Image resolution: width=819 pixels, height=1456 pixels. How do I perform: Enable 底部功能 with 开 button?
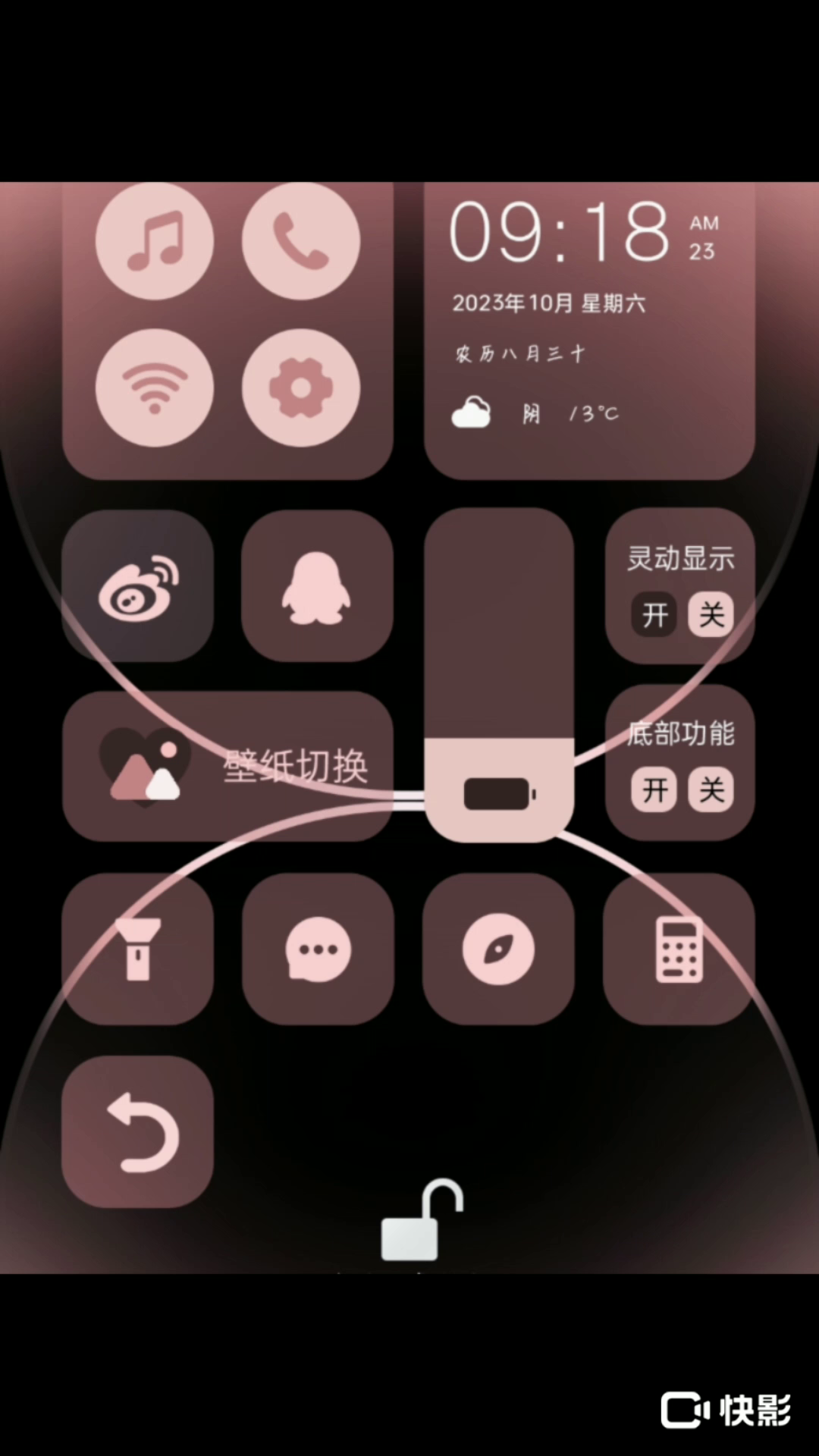tap(654, 789)
